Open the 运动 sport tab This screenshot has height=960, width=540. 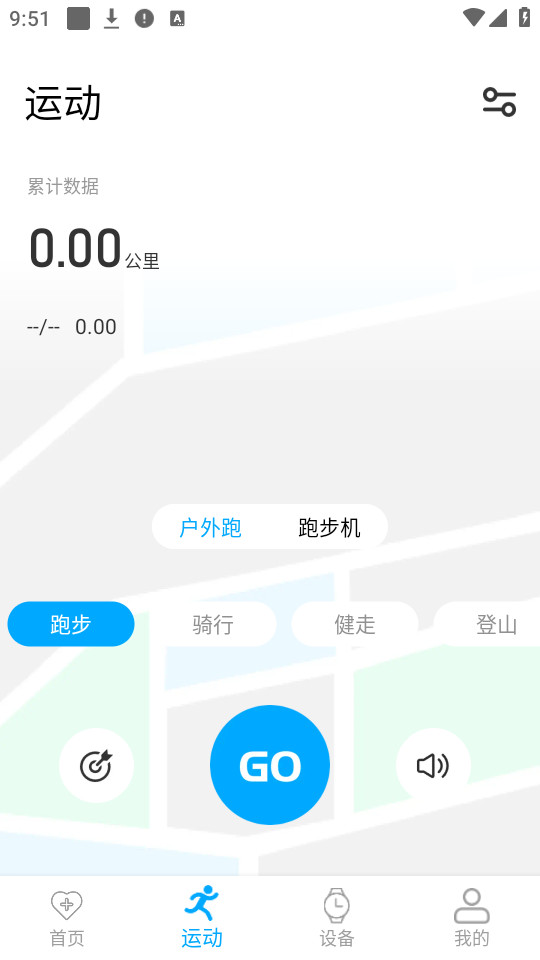pos(202,918)
